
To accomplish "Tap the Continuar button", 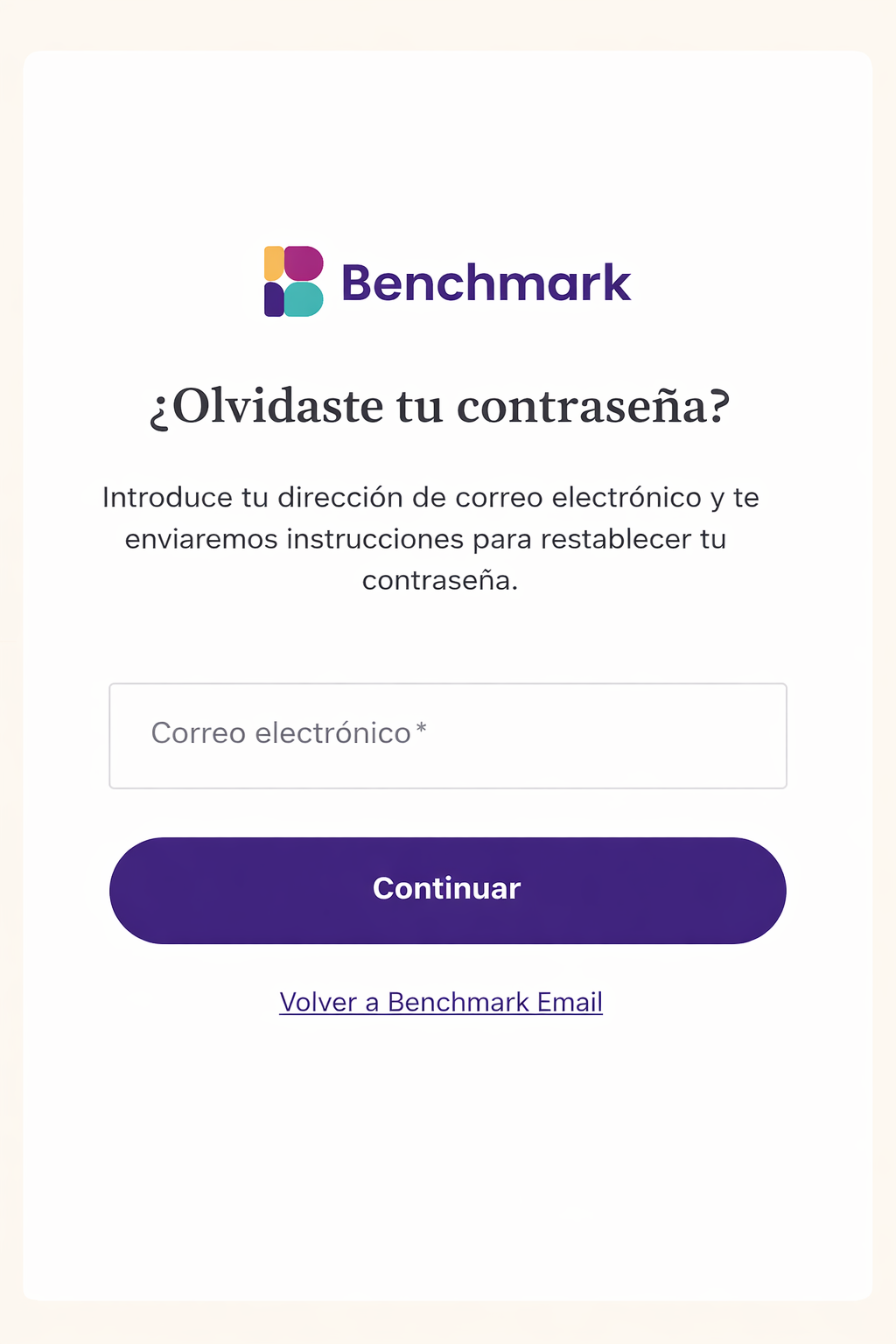I will [x=447, y=890].
